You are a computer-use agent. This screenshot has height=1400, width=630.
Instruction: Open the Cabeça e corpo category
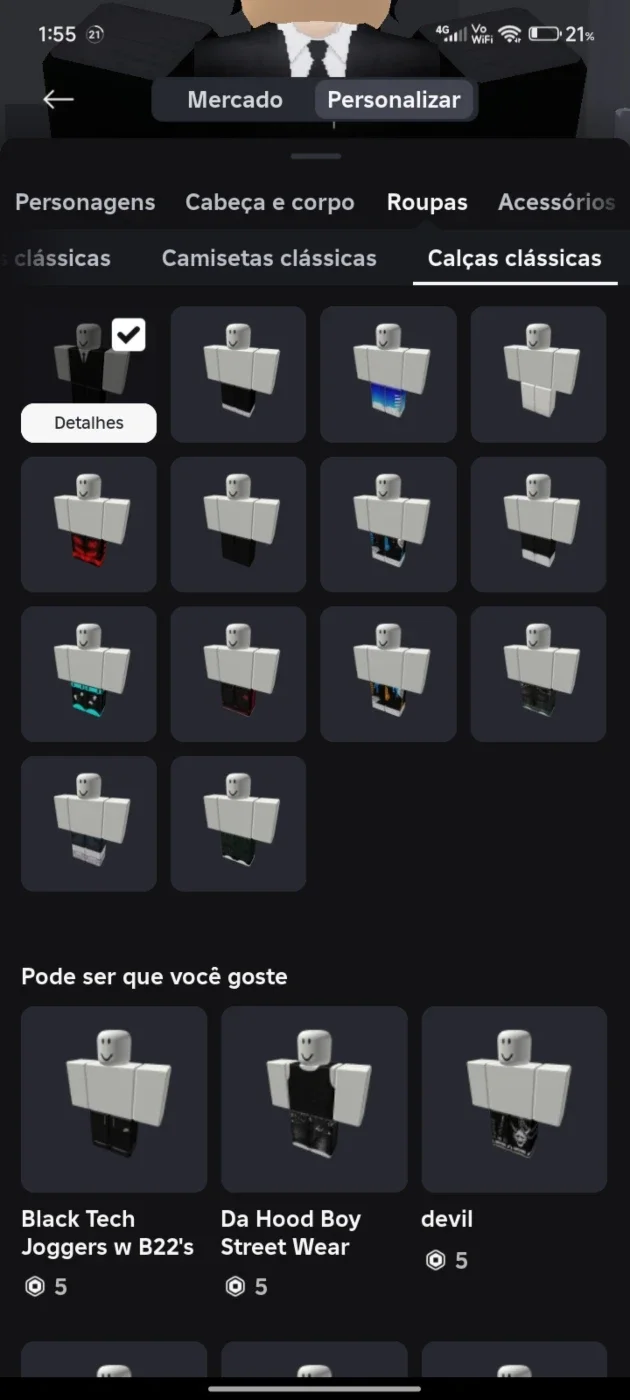pyautogui.click(x=270, y=202)
